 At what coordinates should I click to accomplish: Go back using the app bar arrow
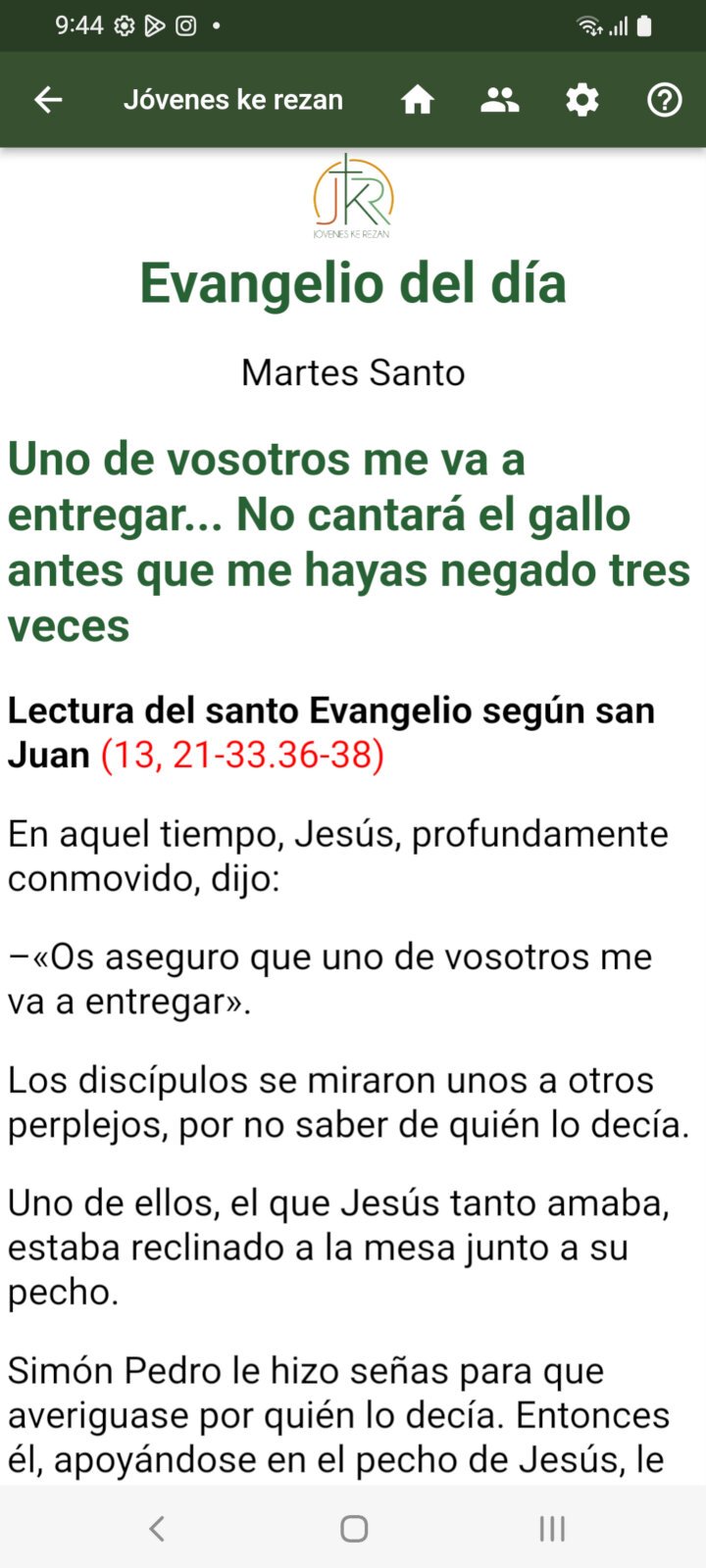pos(48,99)
